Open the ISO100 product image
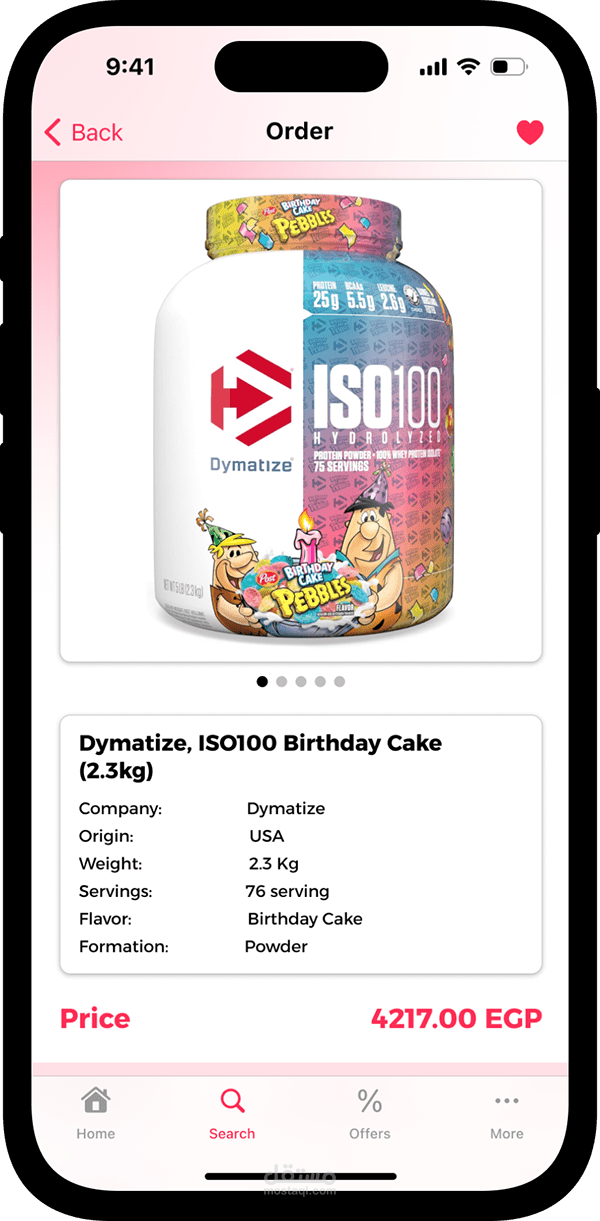The image size is (600, 1221). coord(301,421)
